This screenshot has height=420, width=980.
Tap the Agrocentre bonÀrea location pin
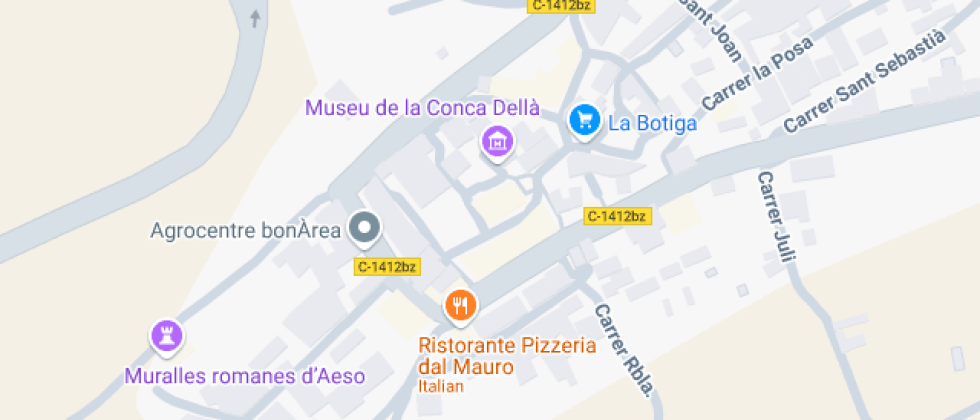(x=365, y=229)
